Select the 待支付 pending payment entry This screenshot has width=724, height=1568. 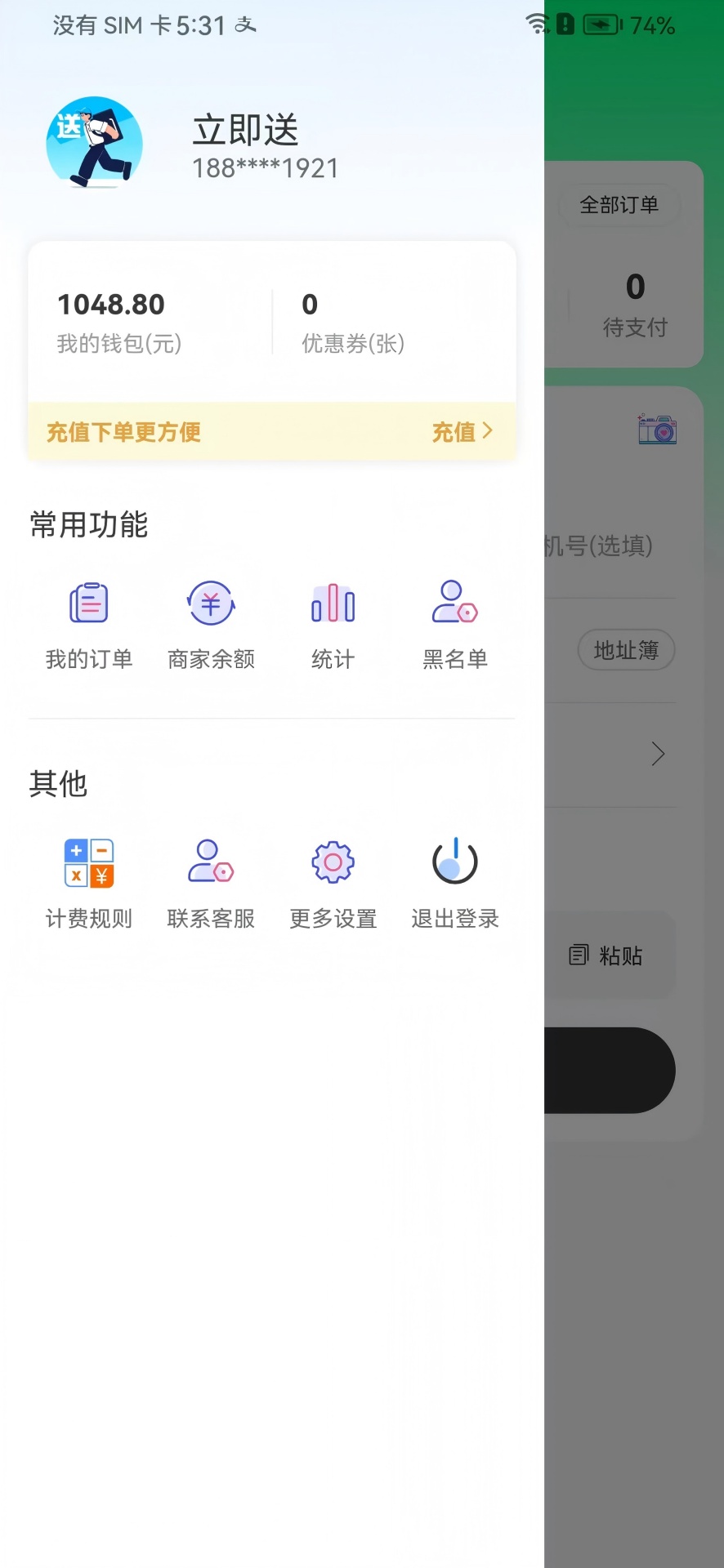coord(635,306)
